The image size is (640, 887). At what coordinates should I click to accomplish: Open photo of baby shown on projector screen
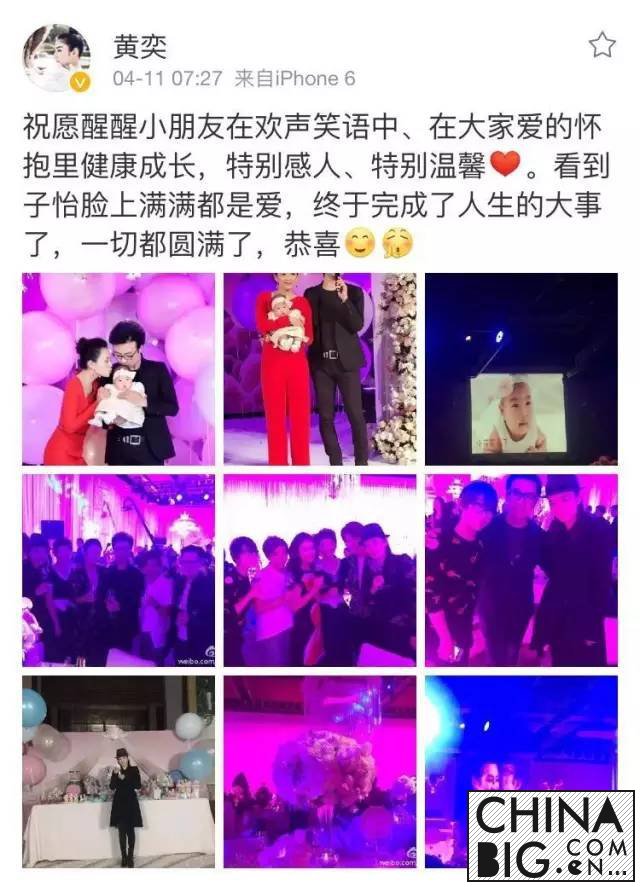(521, 369)
